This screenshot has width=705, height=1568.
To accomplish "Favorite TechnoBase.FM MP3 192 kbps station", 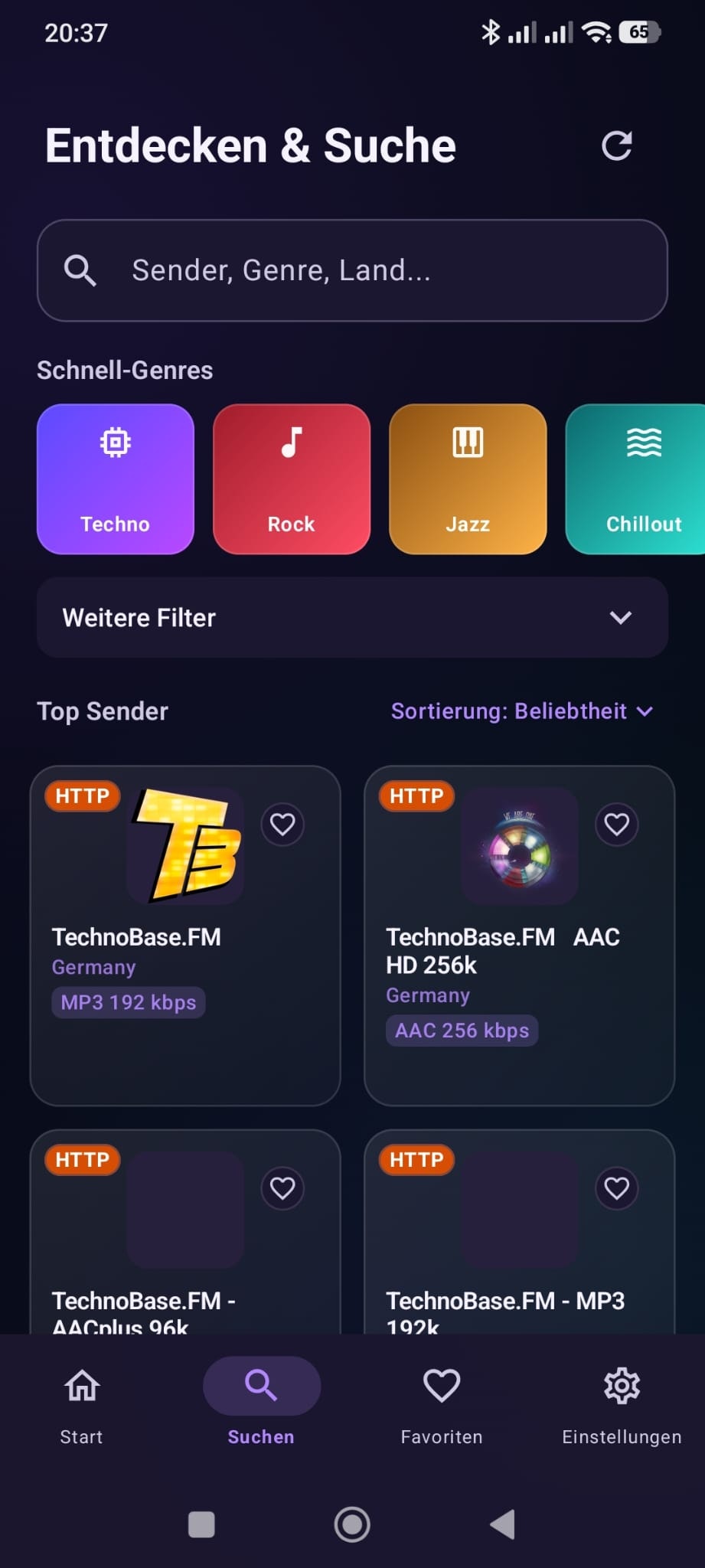I will tap(282, 825).
